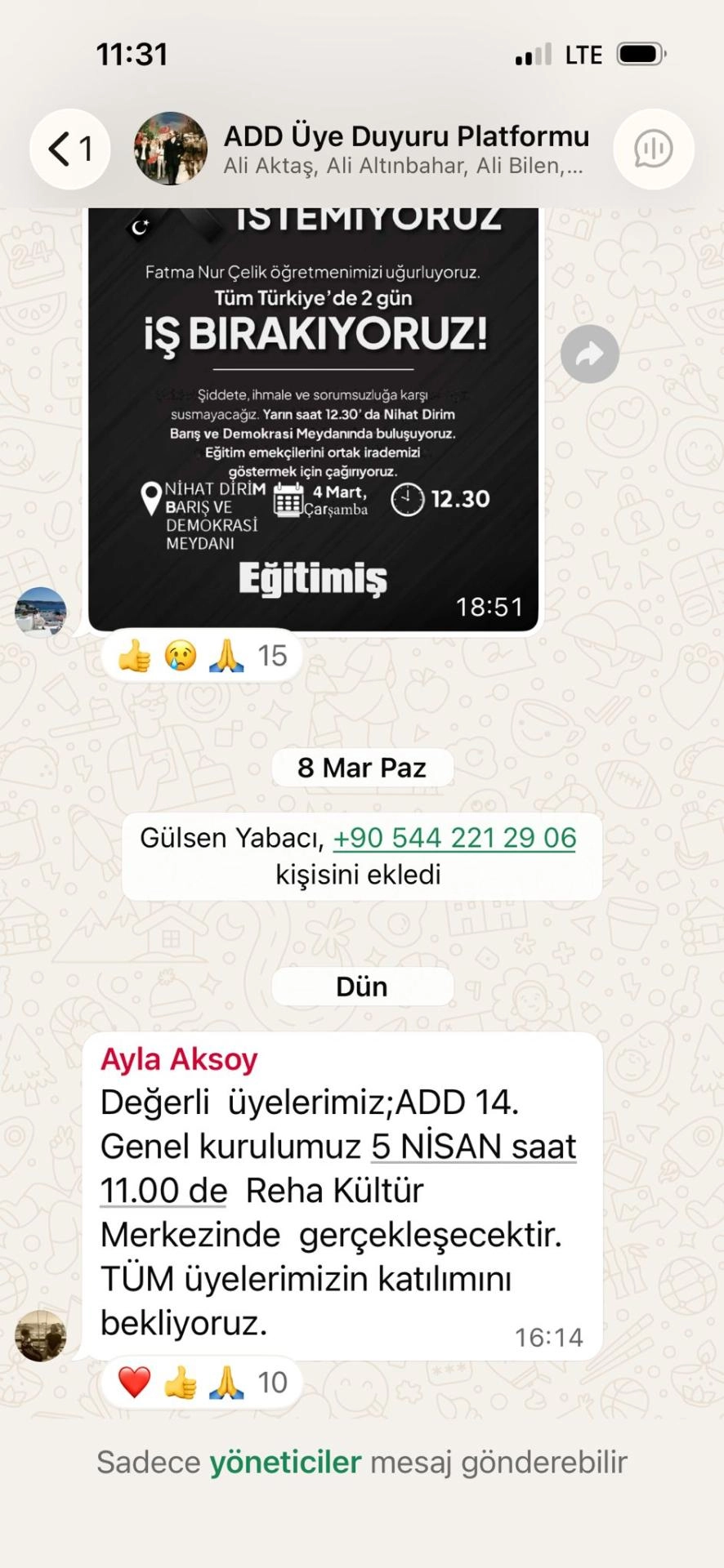Go back to the chats list

pyautogui.click(x=70, y=149)
